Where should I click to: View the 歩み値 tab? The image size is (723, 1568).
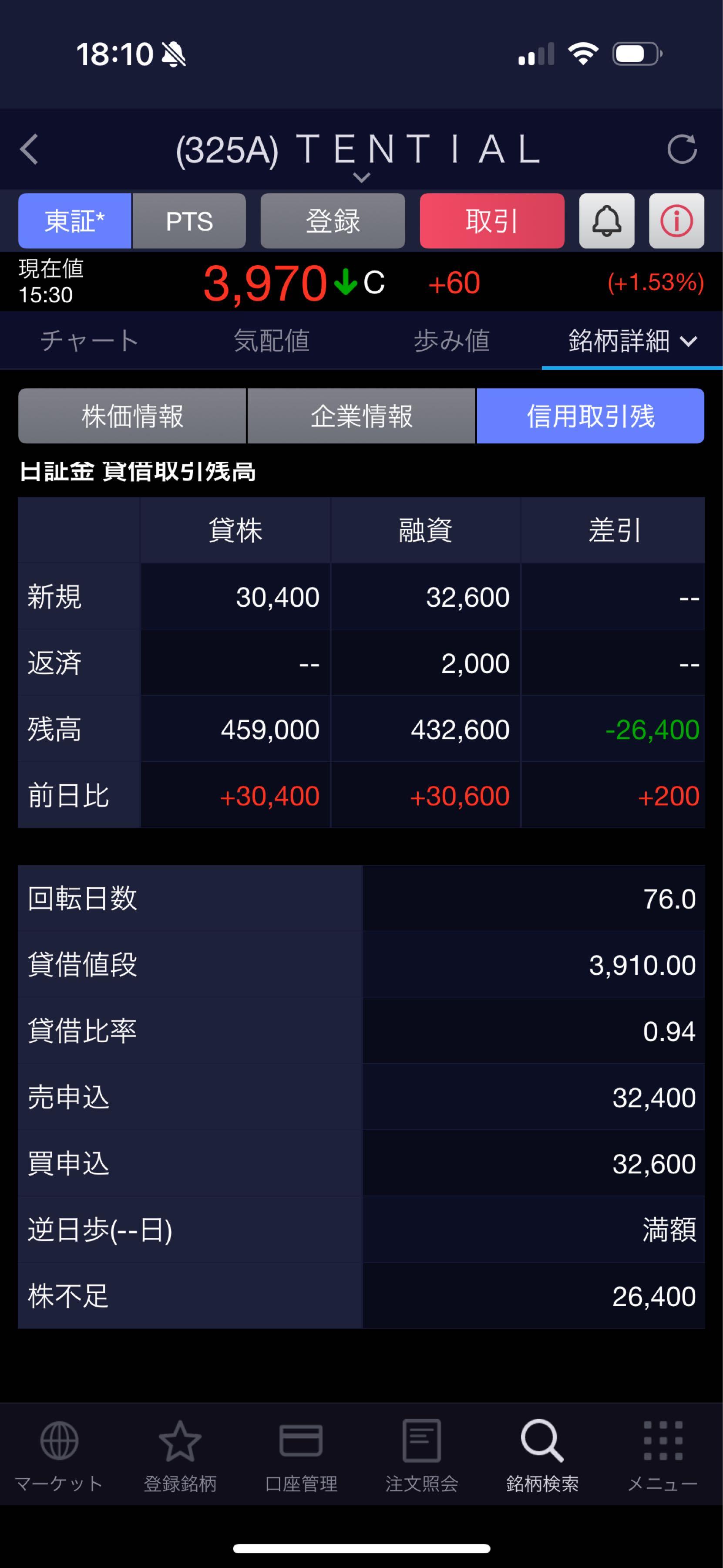451,340
